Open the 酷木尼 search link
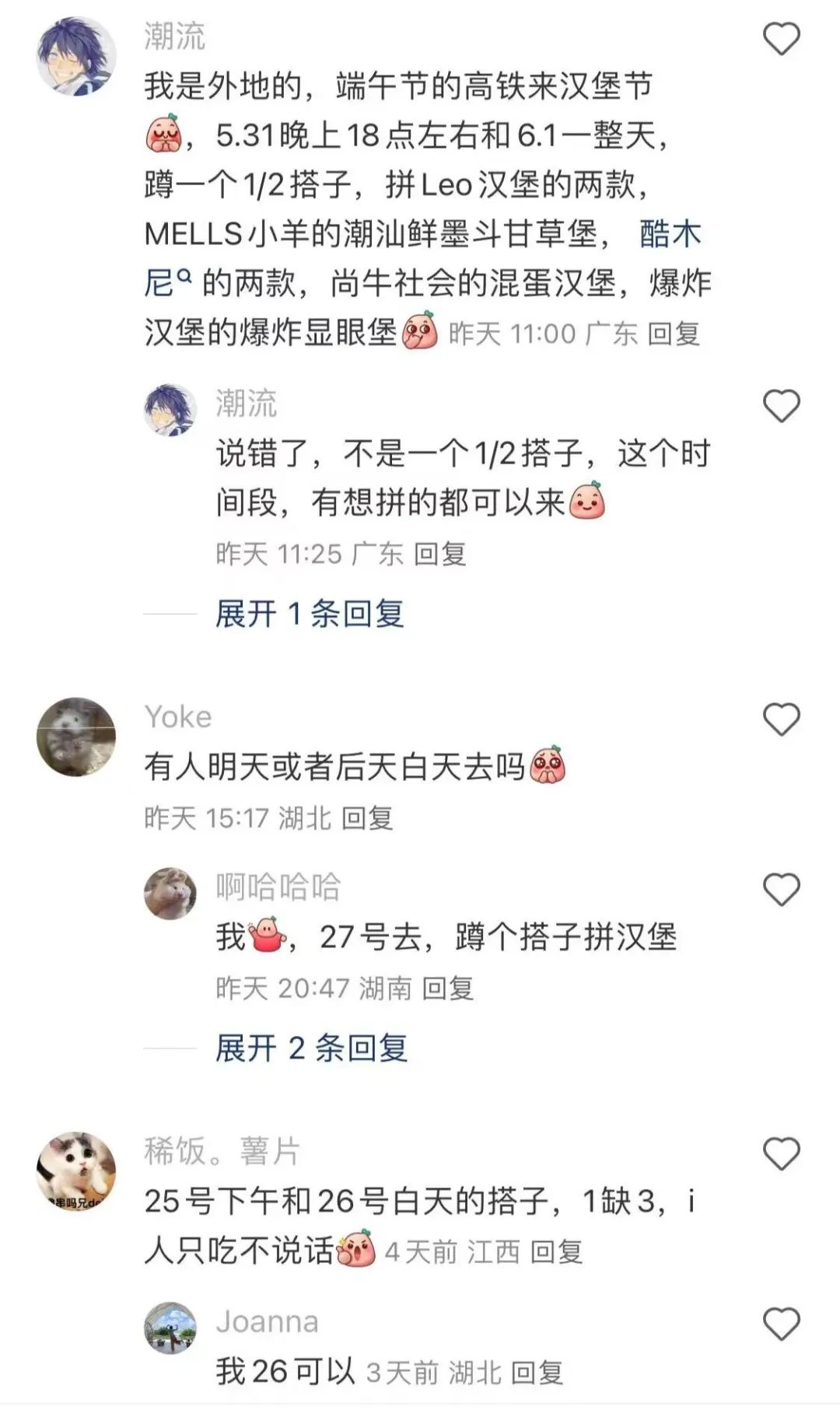840x1410 pixels. 669,234
